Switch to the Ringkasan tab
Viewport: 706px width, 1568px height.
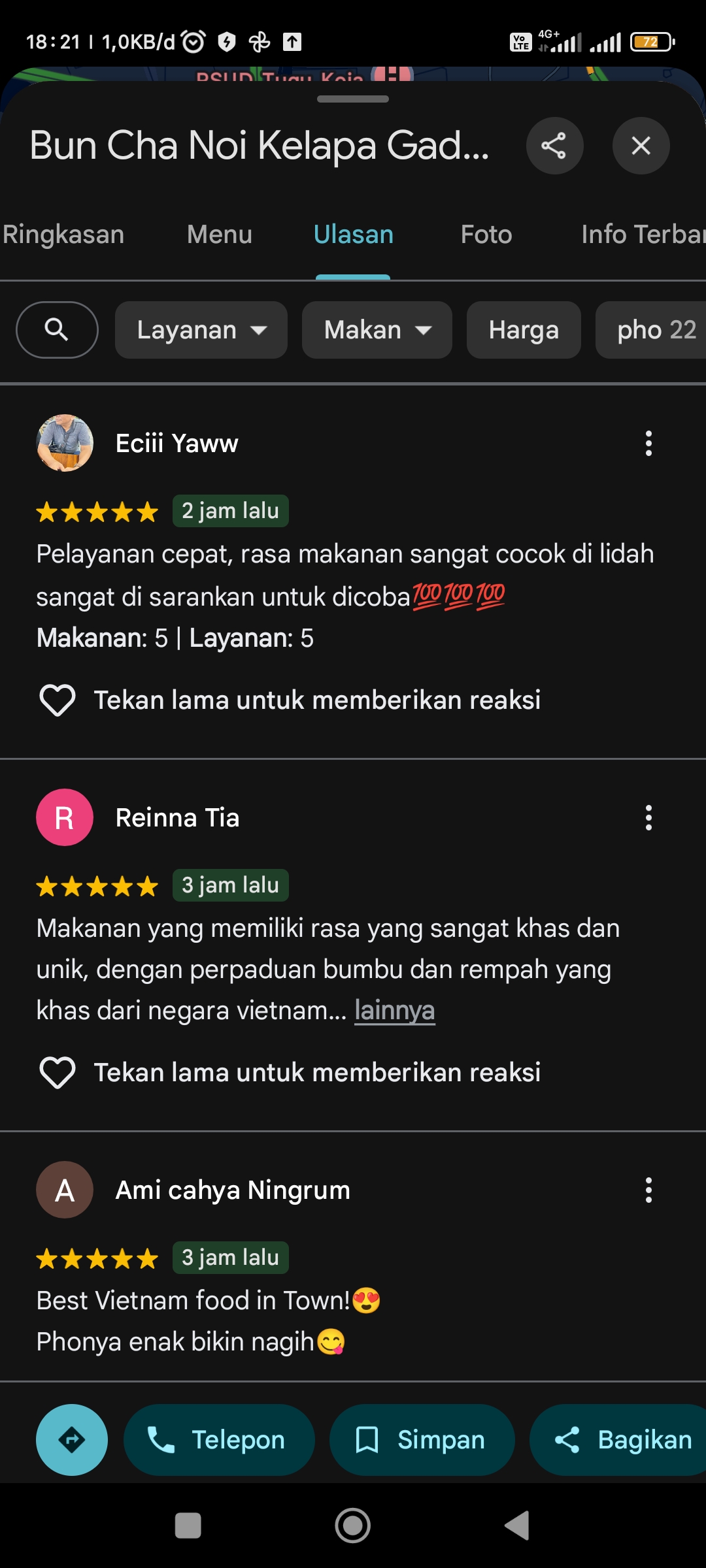[x=63, y=234]
